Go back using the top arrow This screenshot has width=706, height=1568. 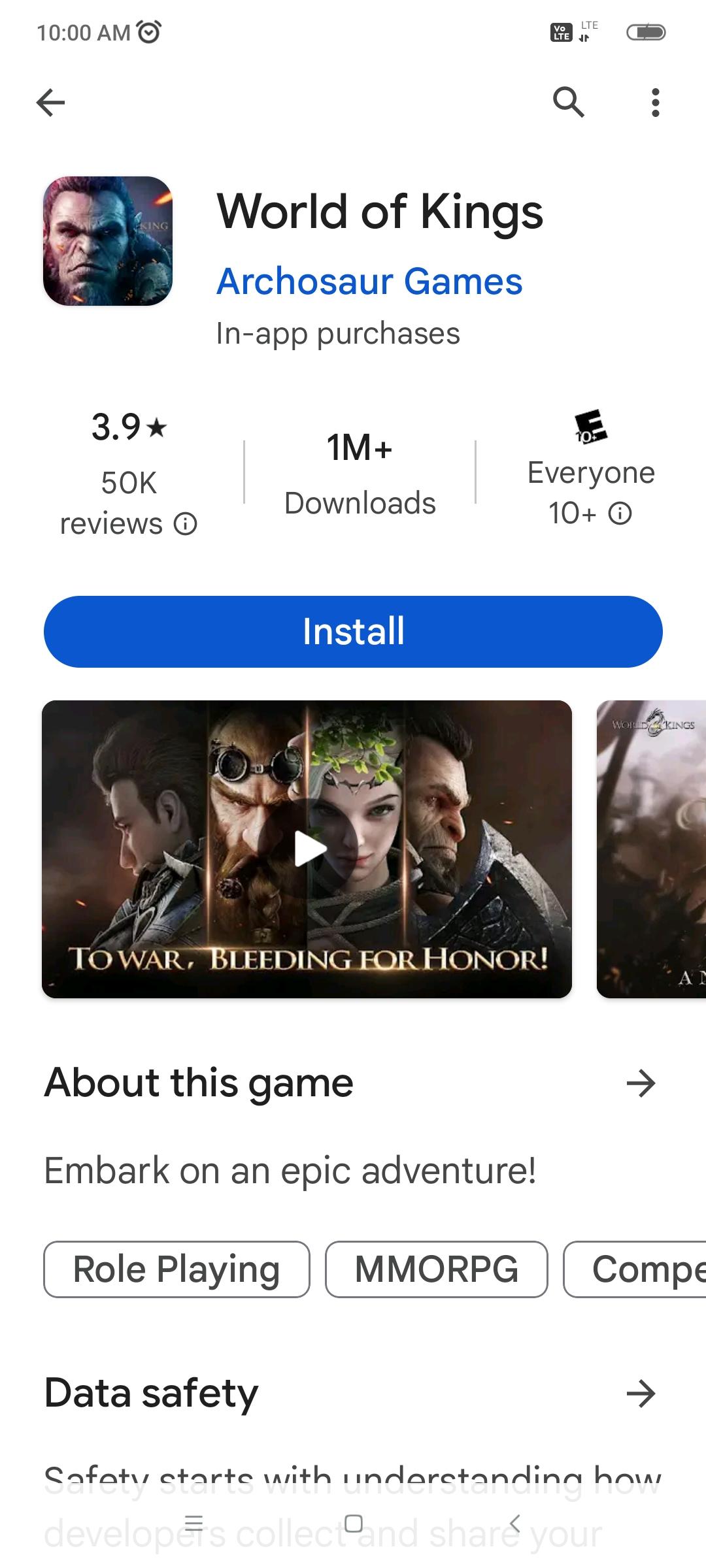[x=50, y=103]
